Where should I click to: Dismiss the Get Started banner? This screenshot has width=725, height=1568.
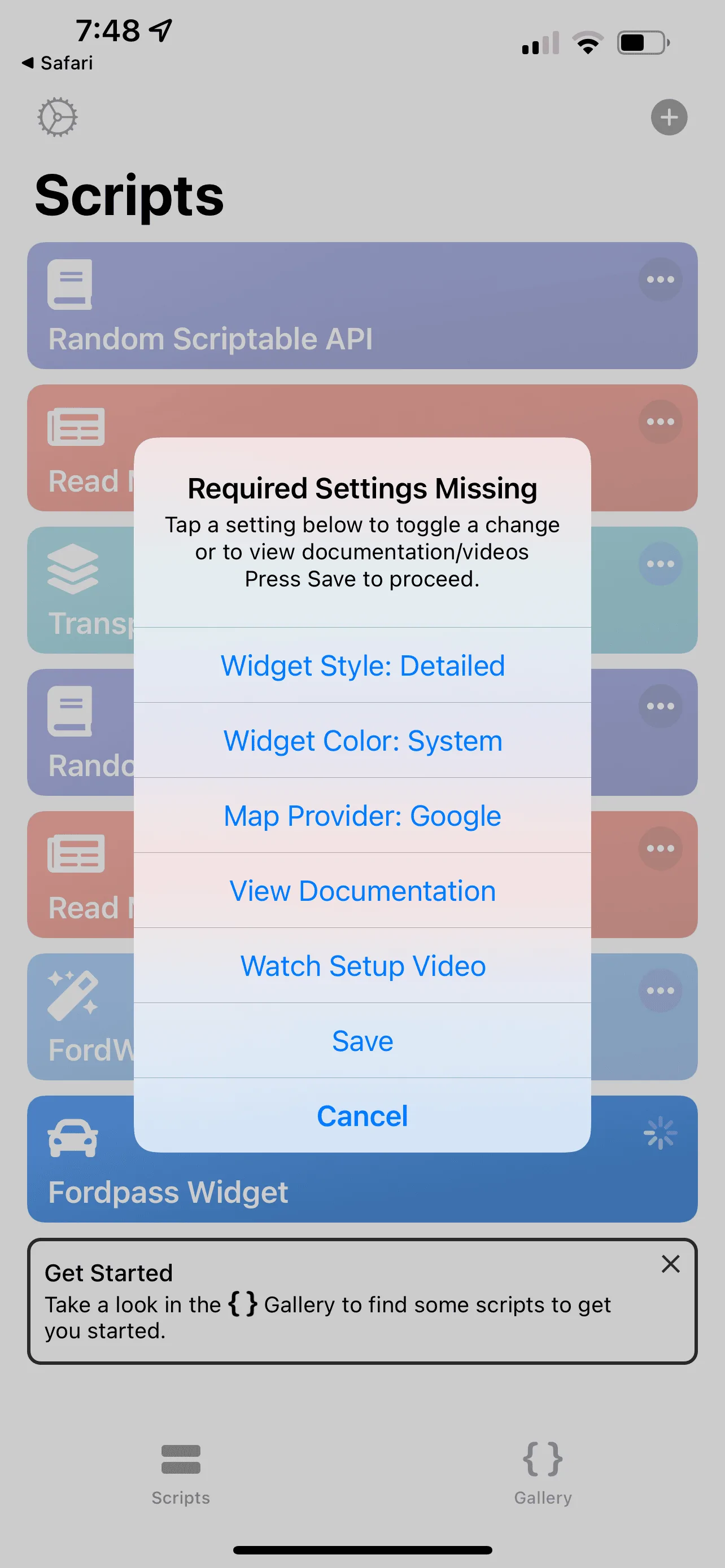[x=670, y=1264]
